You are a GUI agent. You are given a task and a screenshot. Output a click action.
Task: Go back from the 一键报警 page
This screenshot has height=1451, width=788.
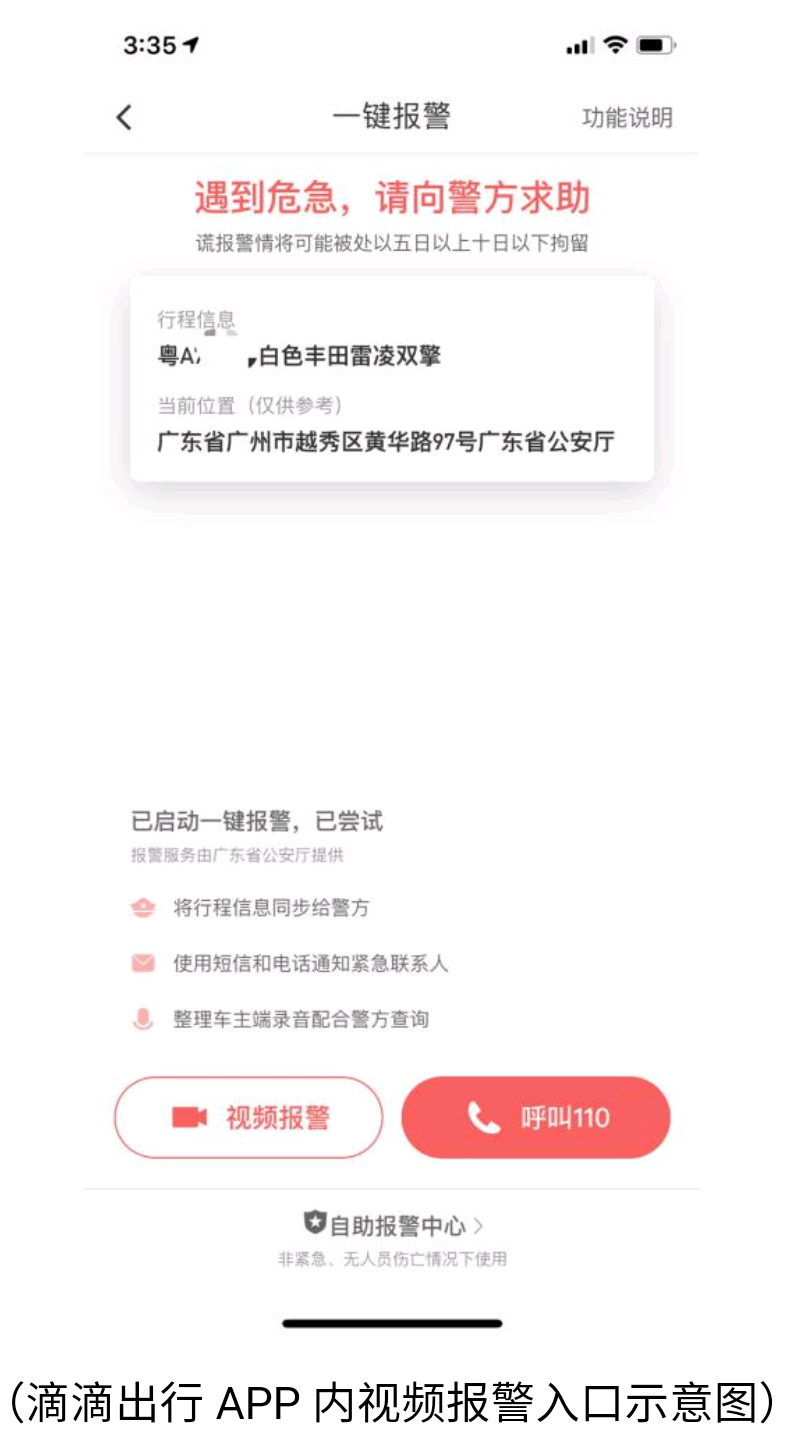click(x=124, y=117)
